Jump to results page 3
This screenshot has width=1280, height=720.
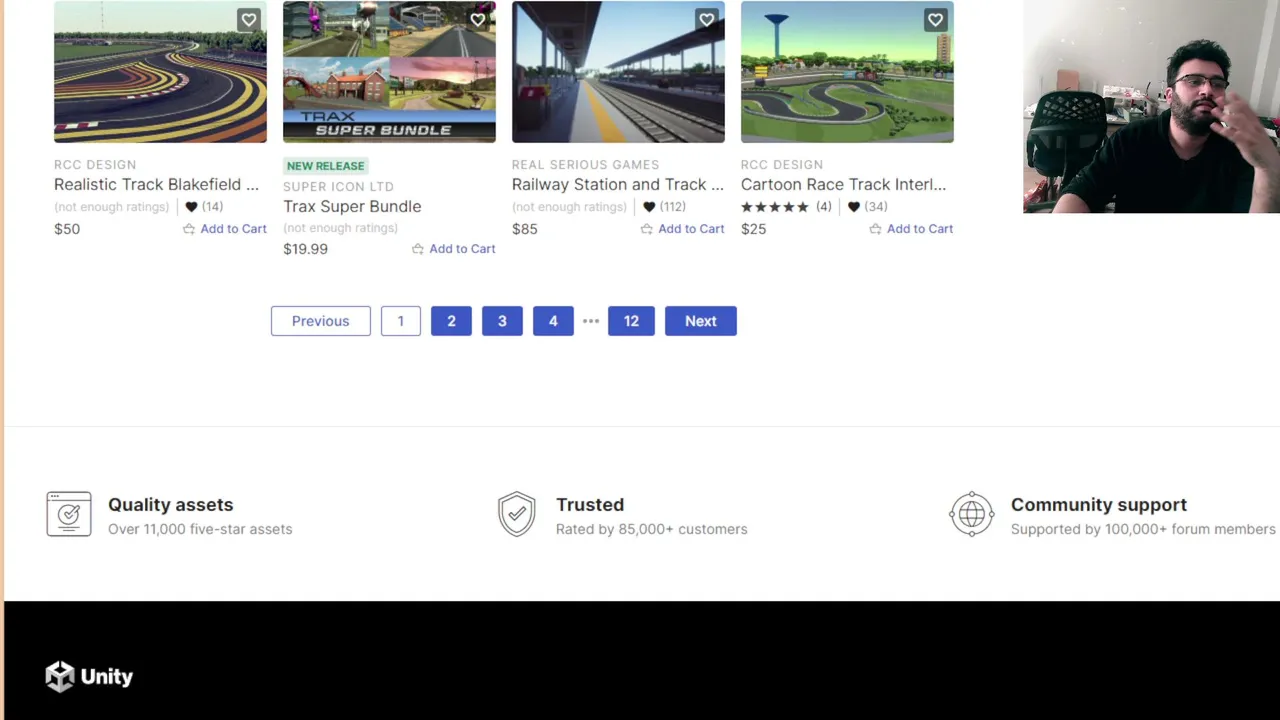coord(502,321)
